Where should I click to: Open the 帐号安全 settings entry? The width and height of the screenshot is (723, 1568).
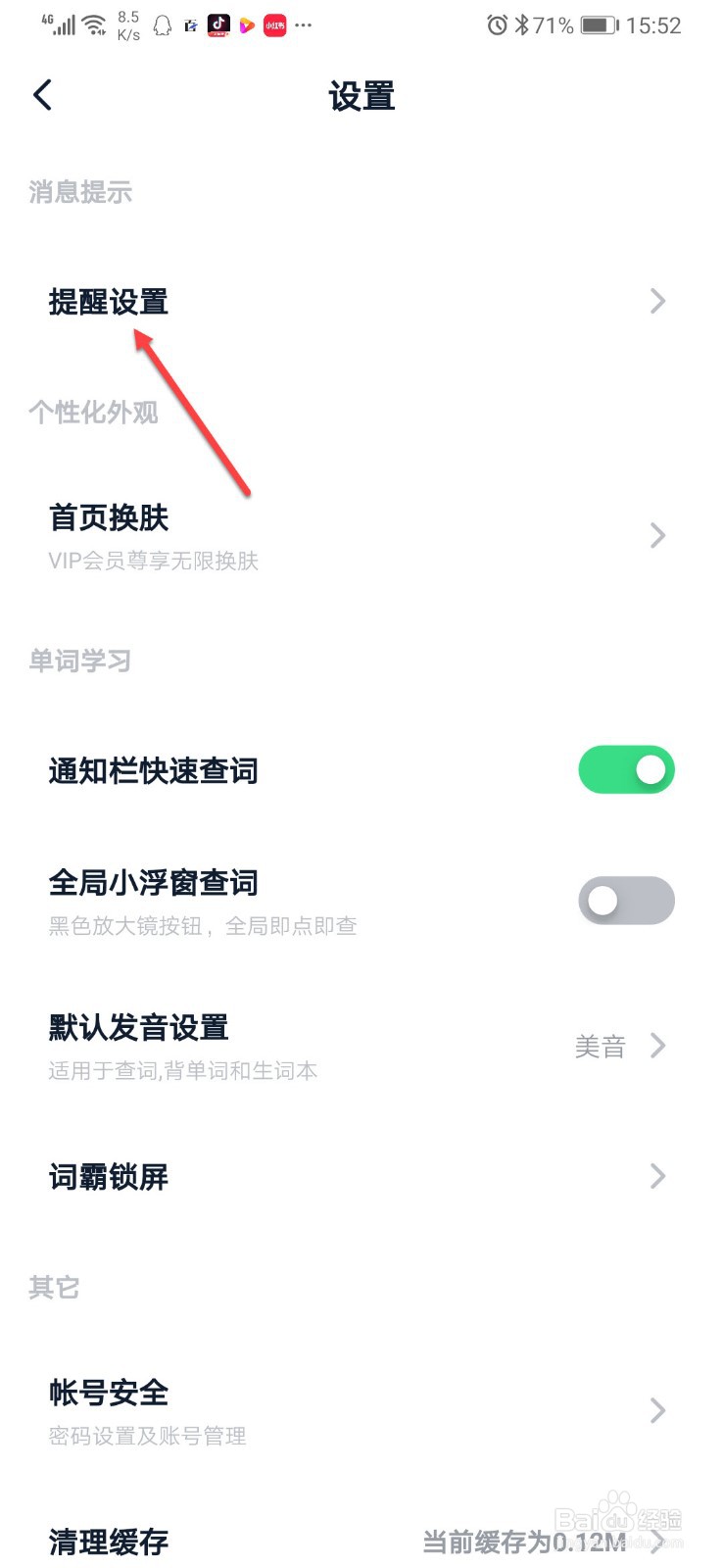(108, 1394)
